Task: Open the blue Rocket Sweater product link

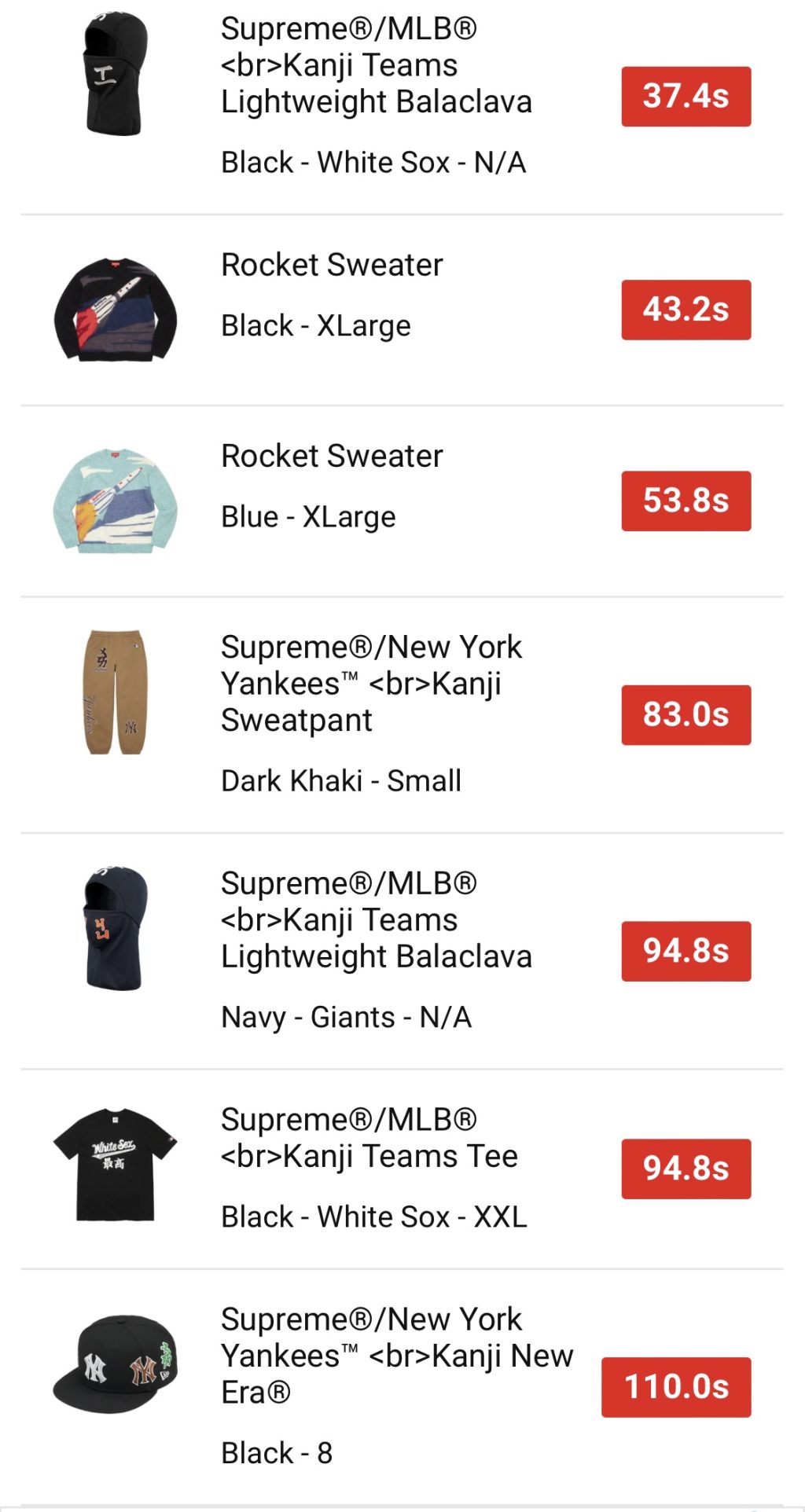Action: (332, 456)
